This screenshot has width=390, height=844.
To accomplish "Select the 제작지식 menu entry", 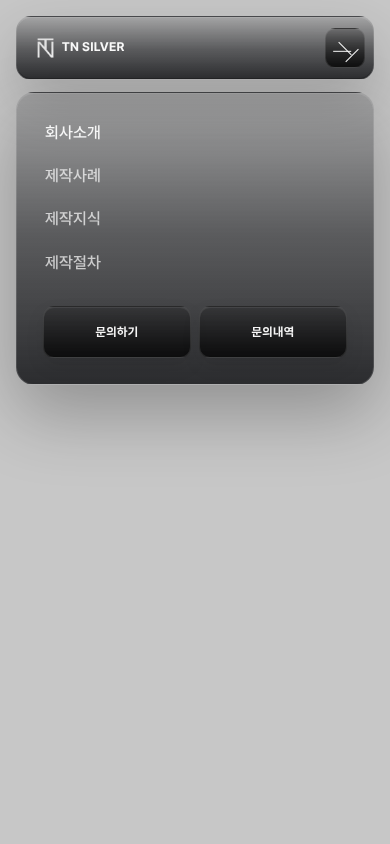I will (x=73, y=219).
